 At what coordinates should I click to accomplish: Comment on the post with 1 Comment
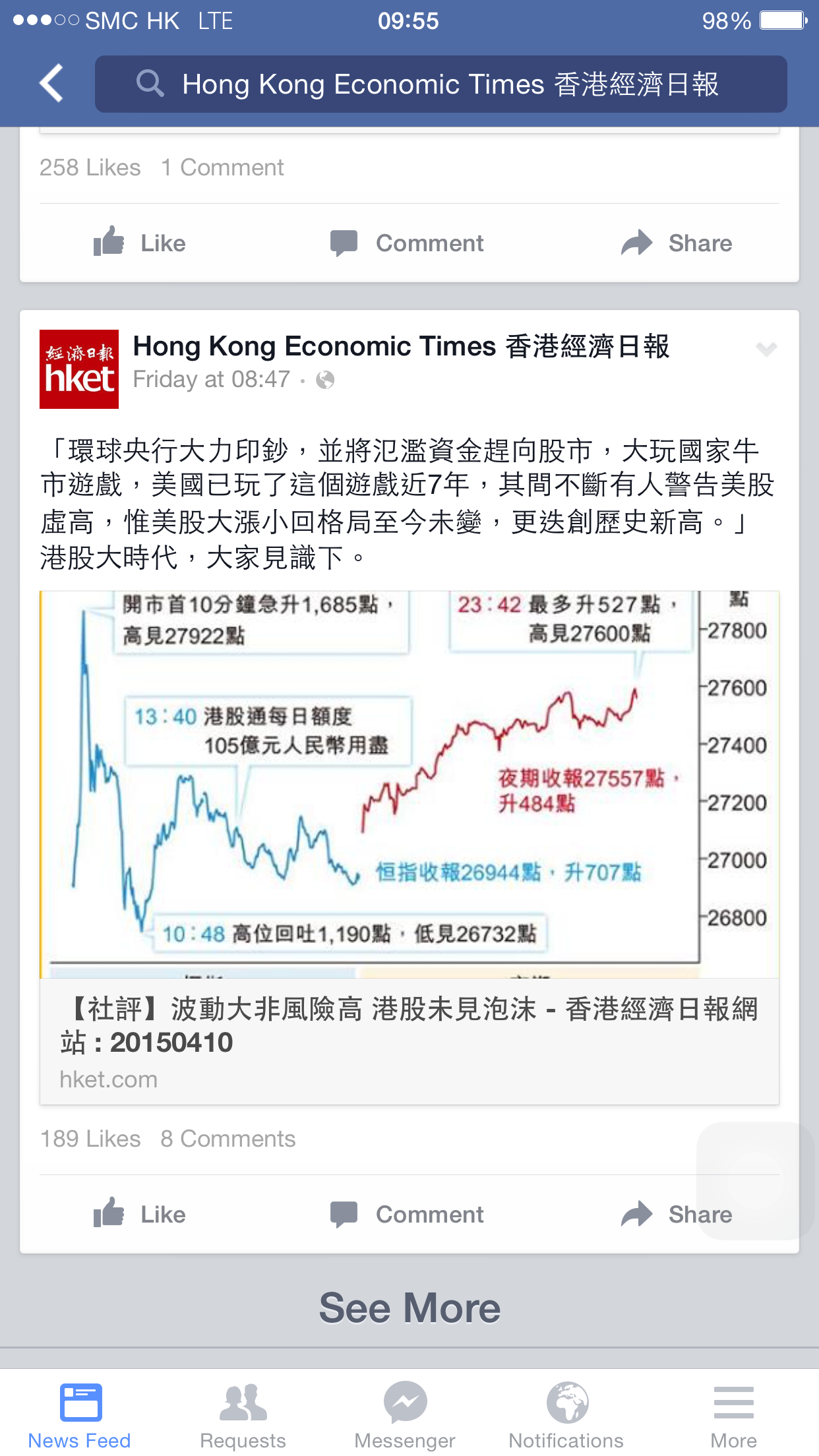(x=408, y=243)
